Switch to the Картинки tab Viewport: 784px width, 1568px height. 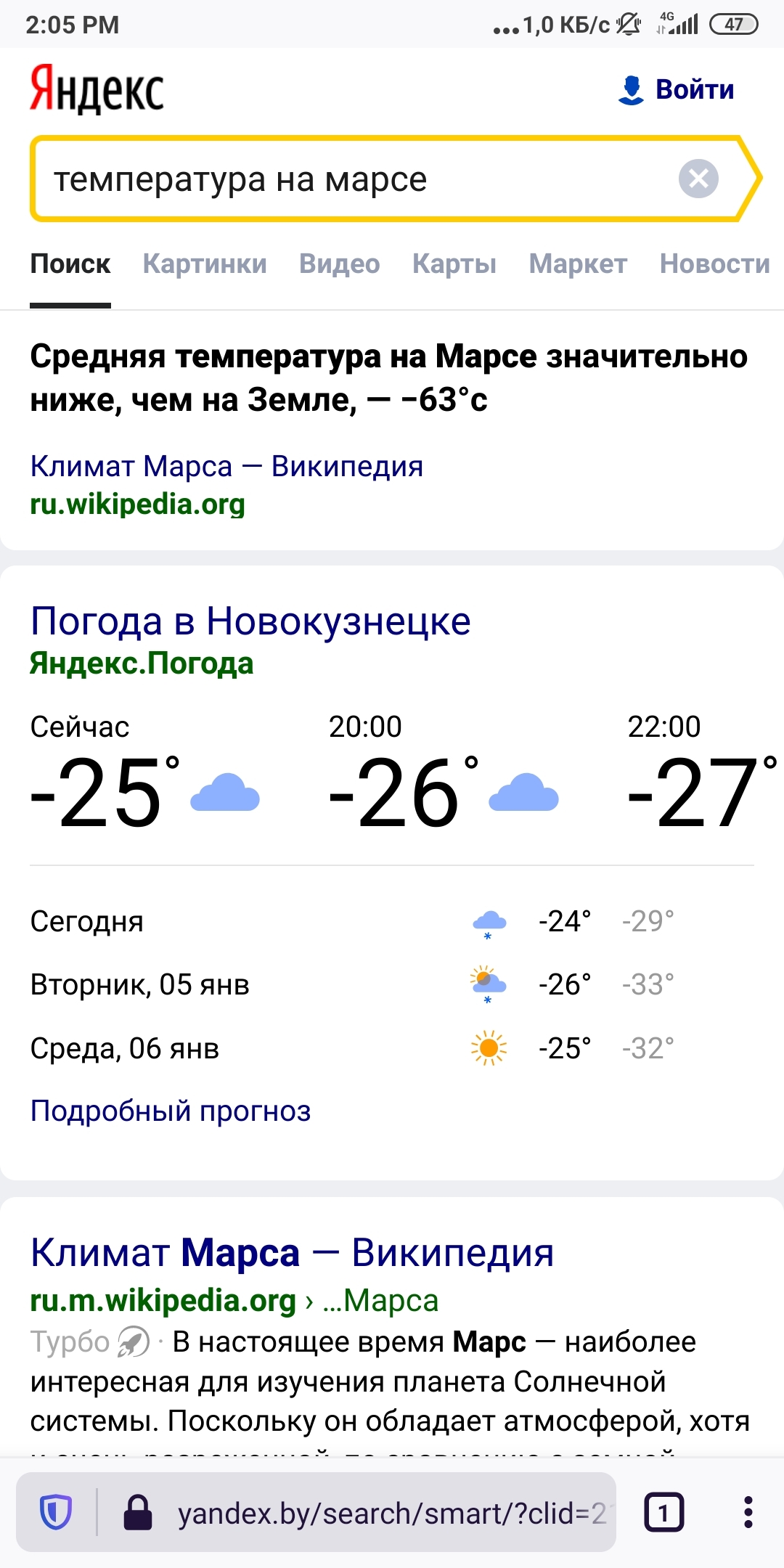pos(205,264)
